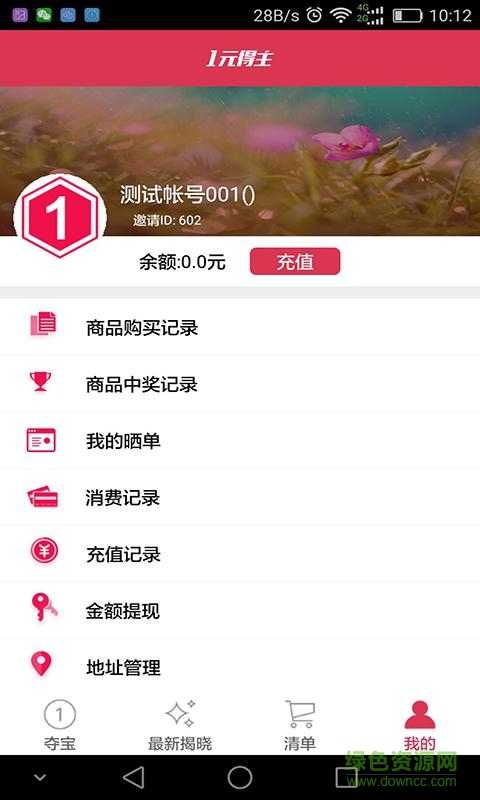Open 消费记录 spending history
Screen dimensions: 480x800
tap(240, 497)
